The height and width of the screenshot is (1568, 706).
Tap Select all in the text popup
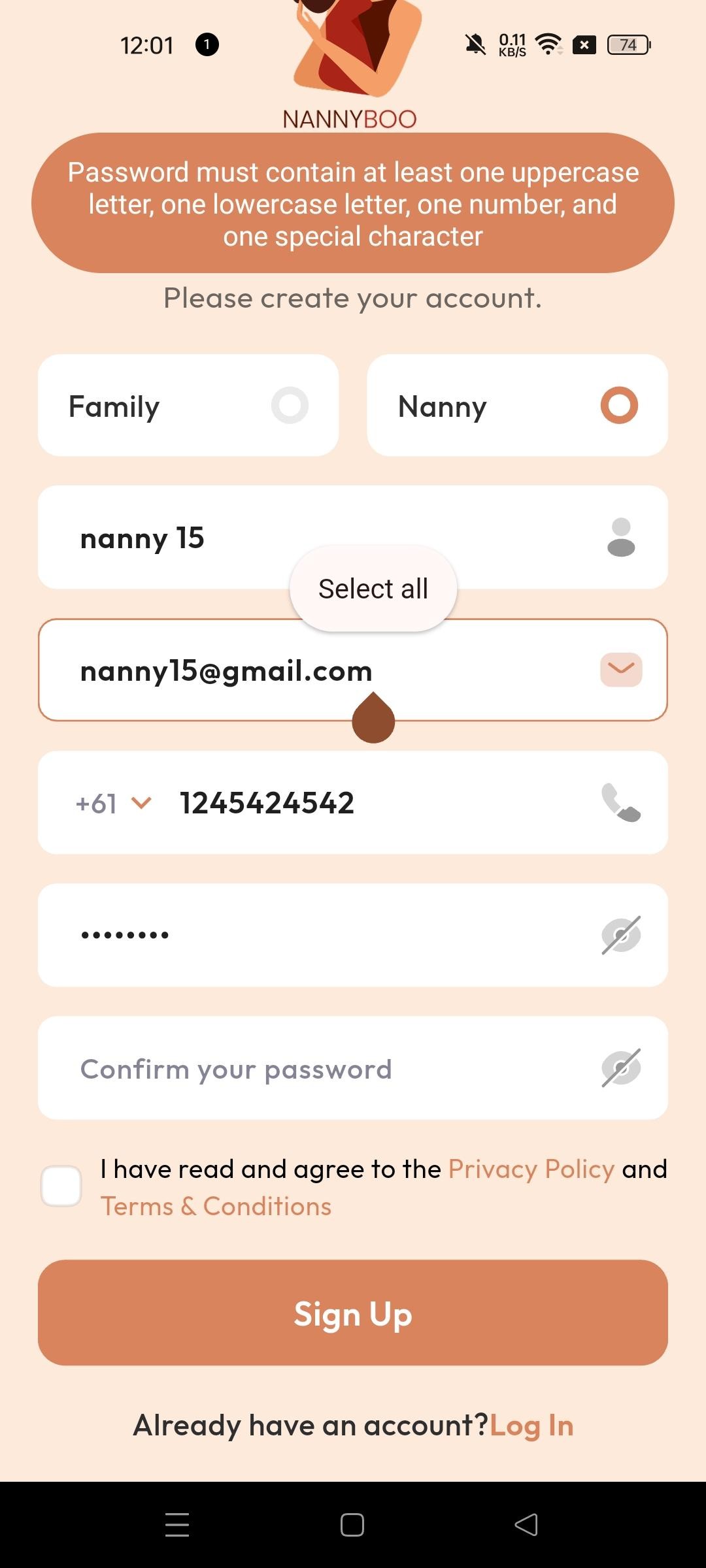coord(373,589)
